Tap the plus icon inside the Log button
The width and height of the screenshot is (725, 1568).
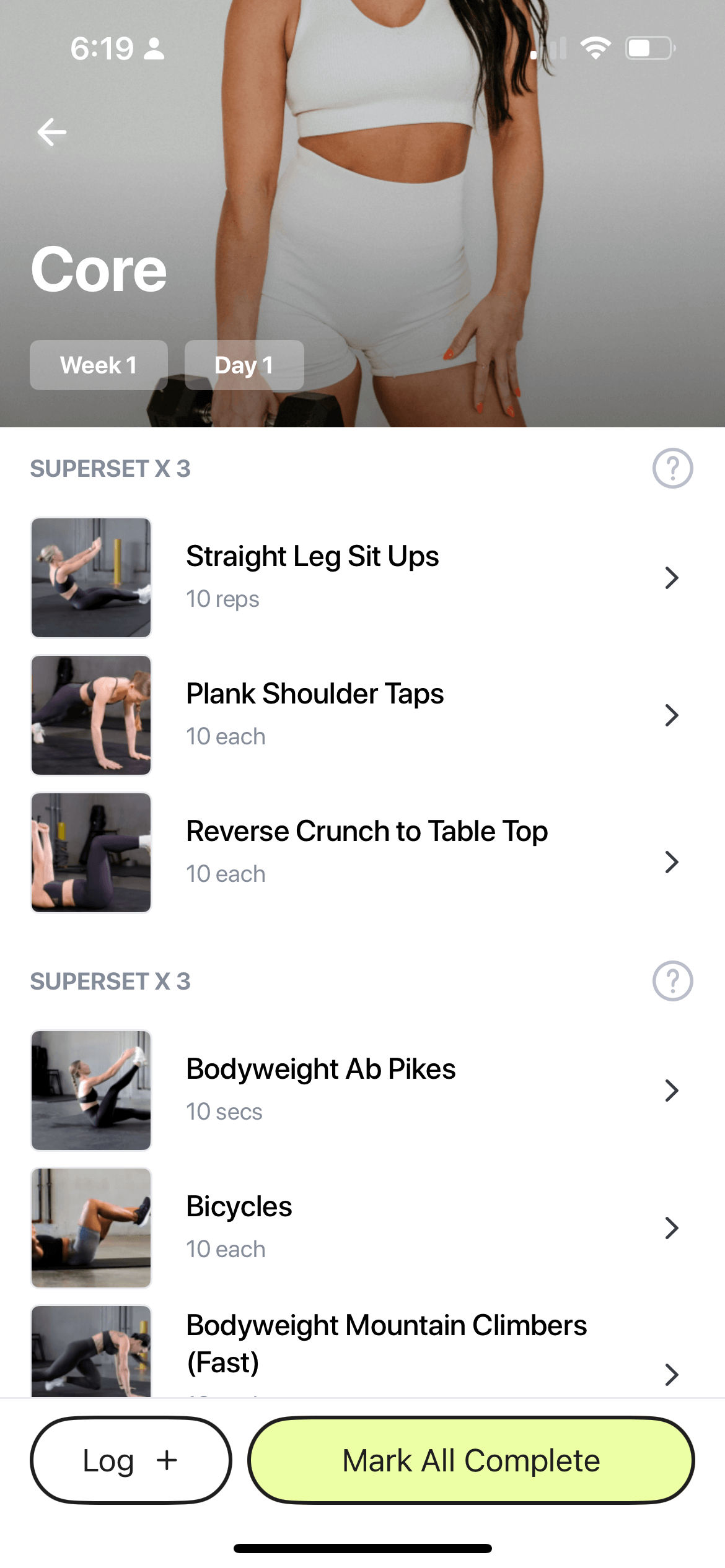point(165,1460)
